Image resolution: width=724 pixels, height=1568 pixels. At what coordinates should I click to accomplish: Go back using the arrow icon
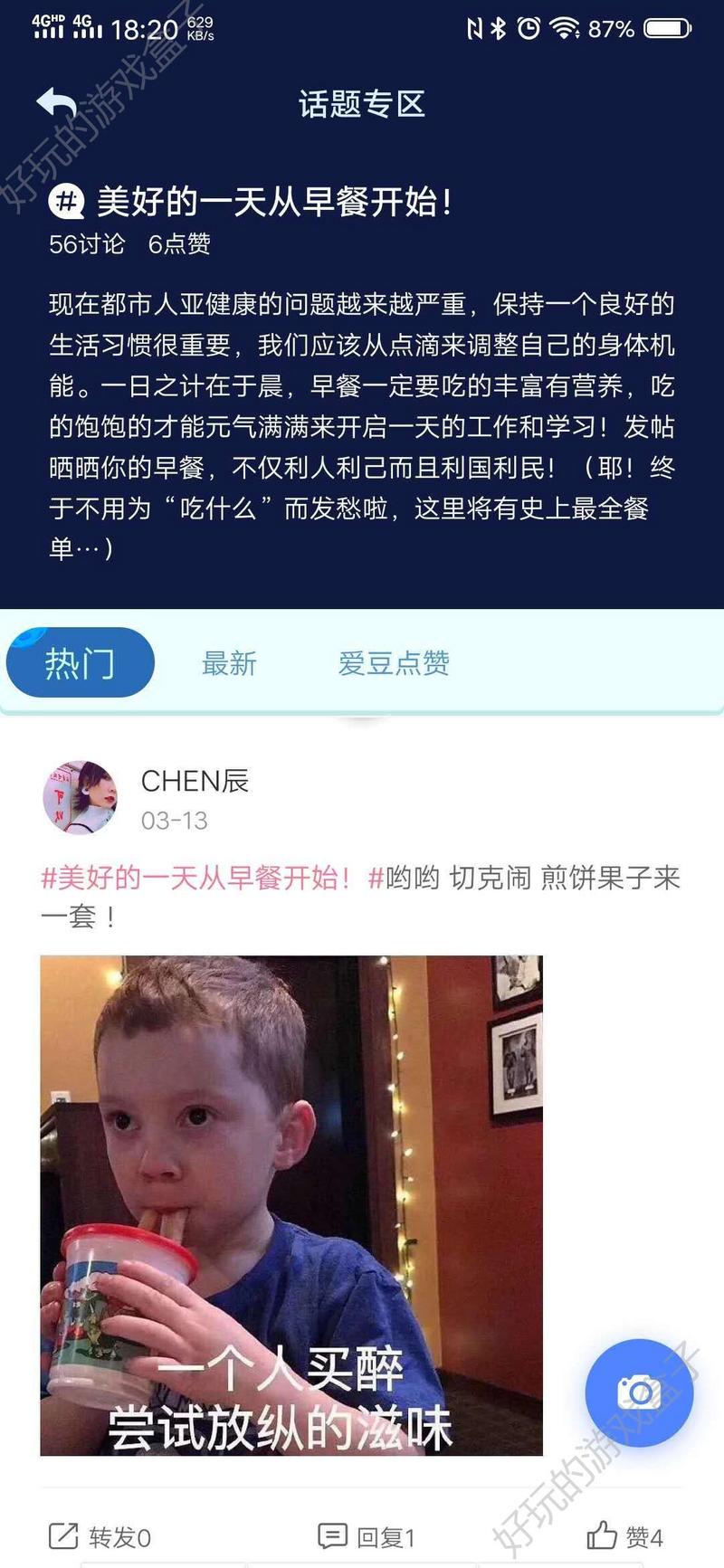56,104
